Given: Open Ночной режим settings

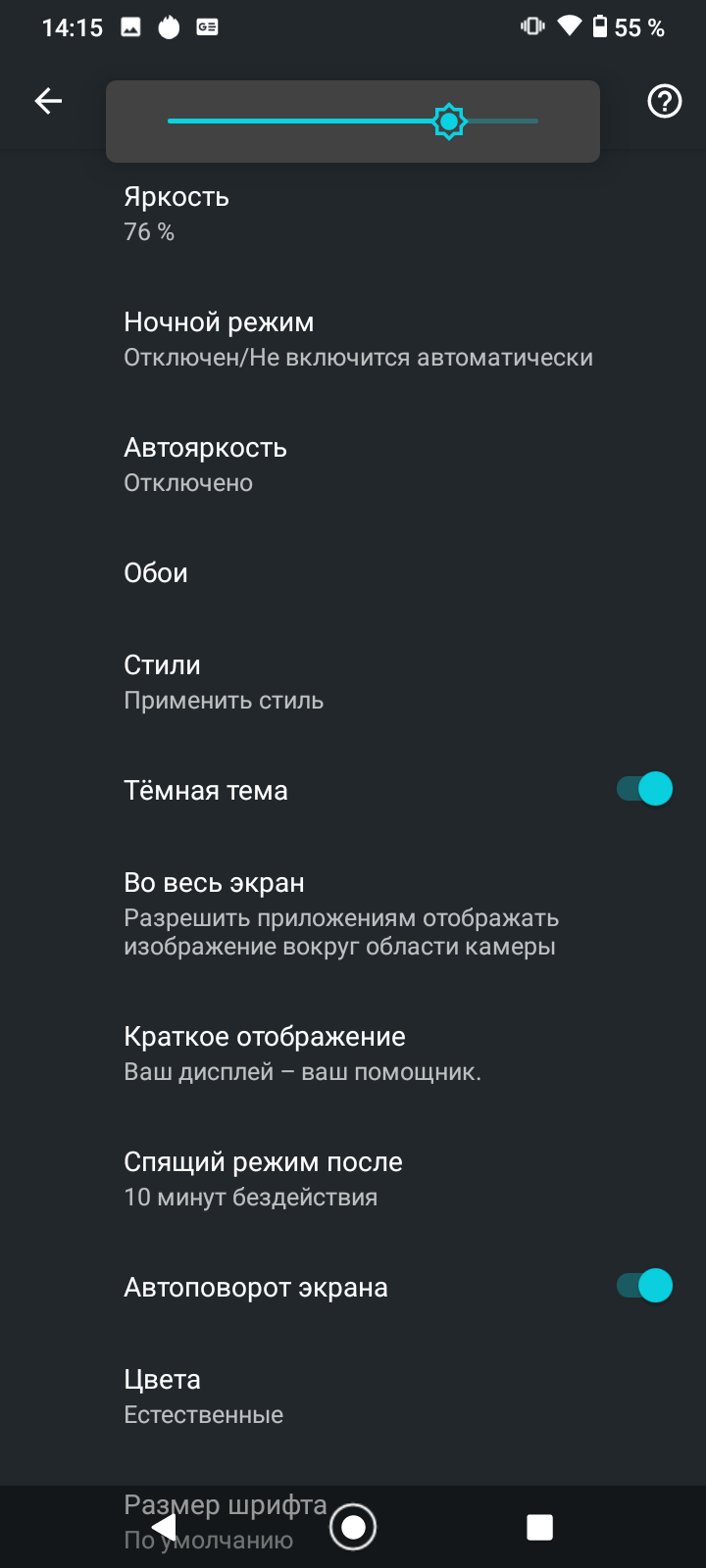Looking at the screenshot, I should tap(357, 339).
